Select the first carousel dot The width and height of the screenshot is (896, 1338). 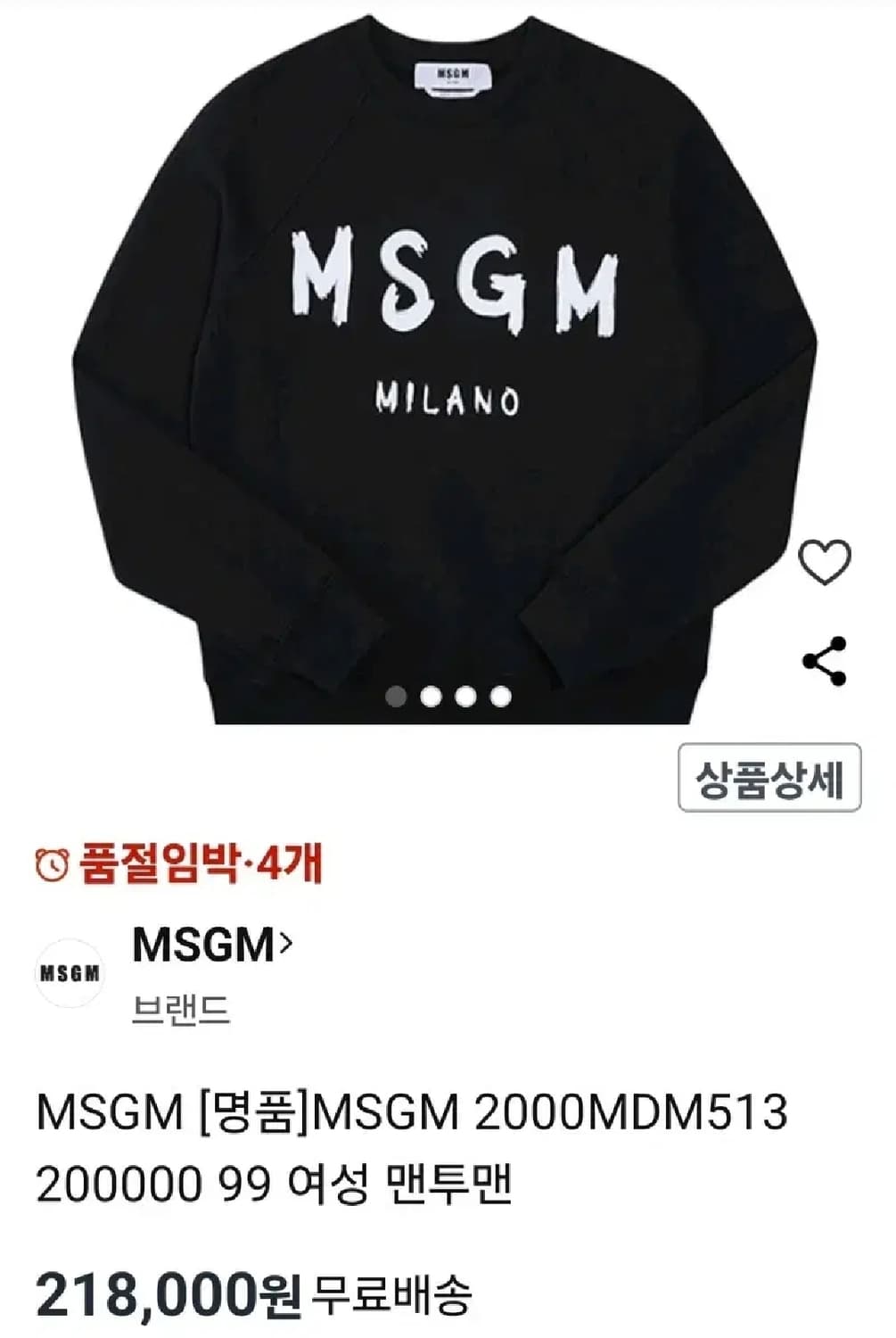397,693
